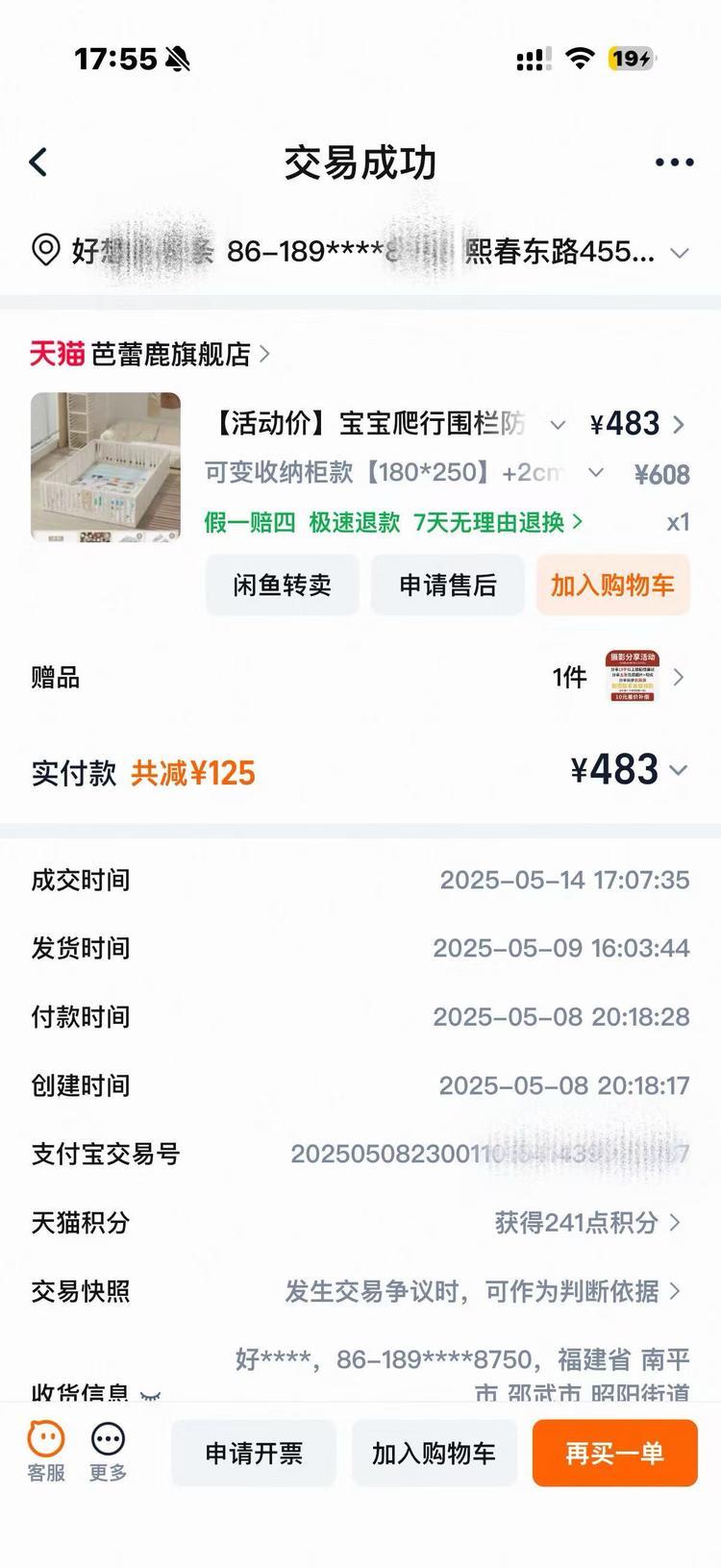721x1568 pixels.
Task: View the 赠品 gift item row
Action: (360, 677)
